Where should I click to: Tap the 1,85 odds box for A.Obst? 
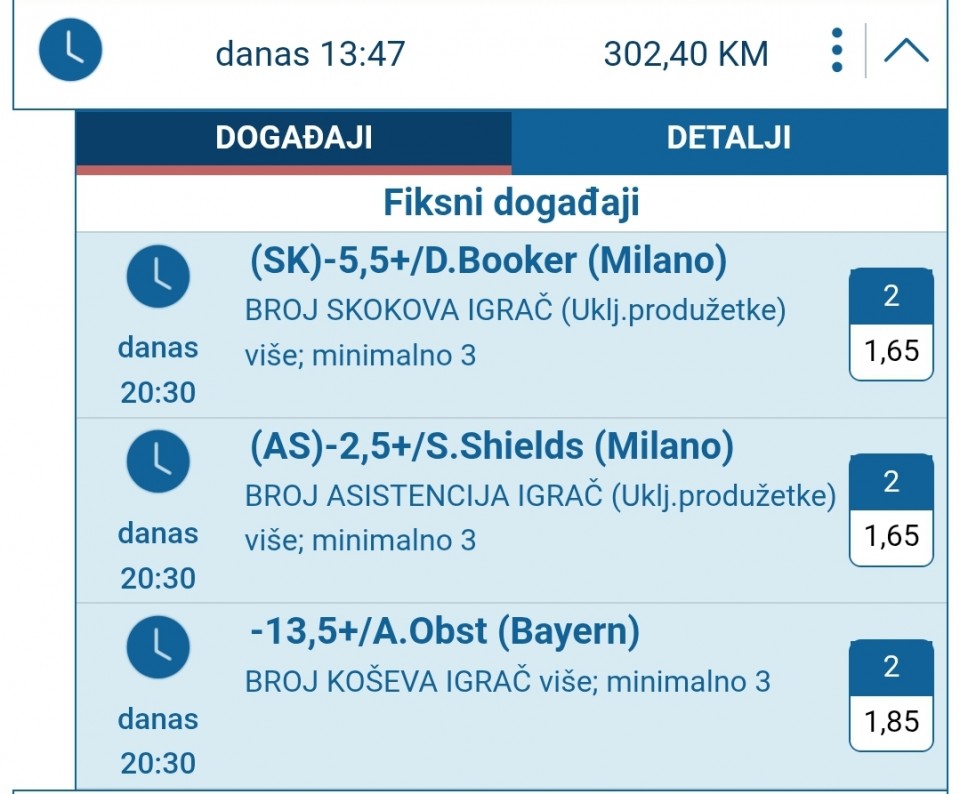[891, 695]
